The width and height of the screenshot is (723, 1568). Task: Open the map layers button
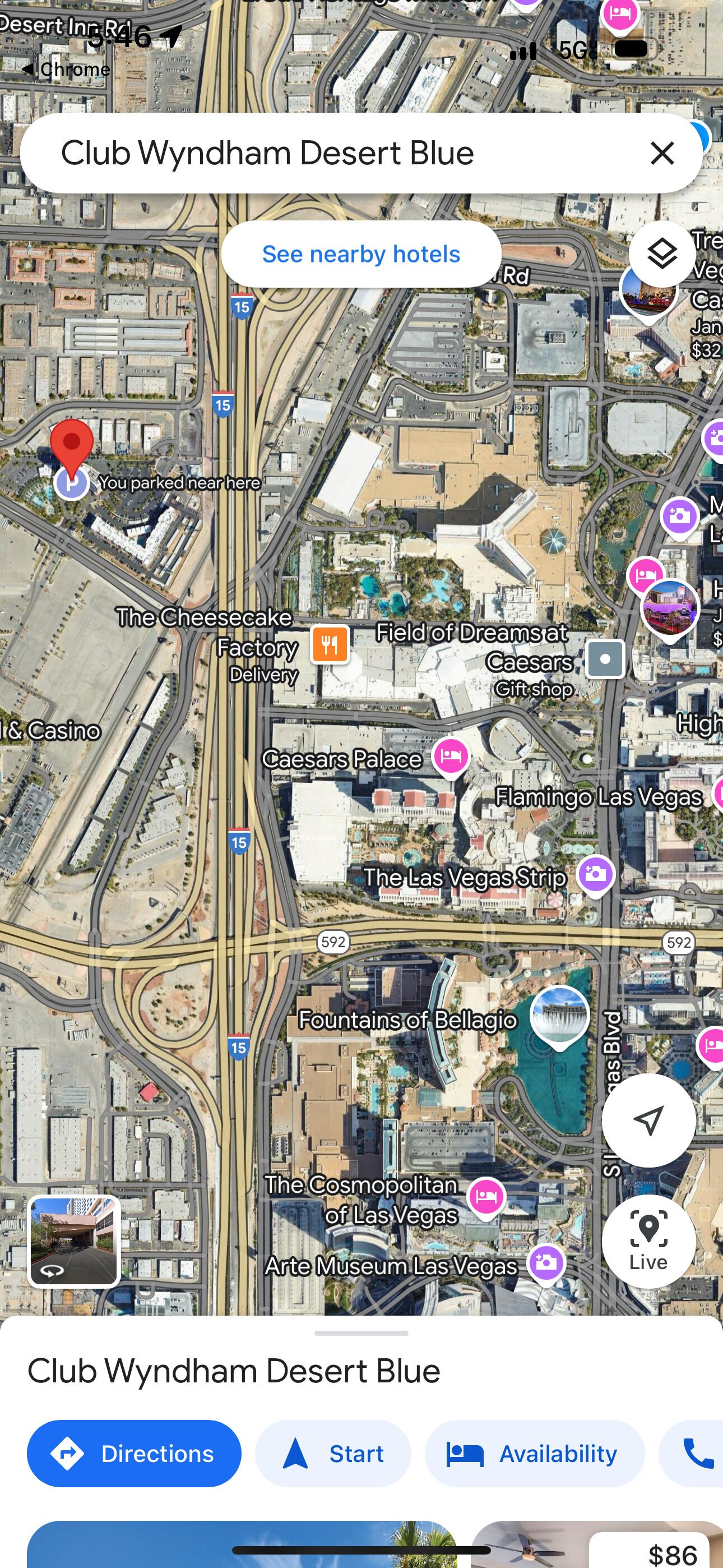661,254
